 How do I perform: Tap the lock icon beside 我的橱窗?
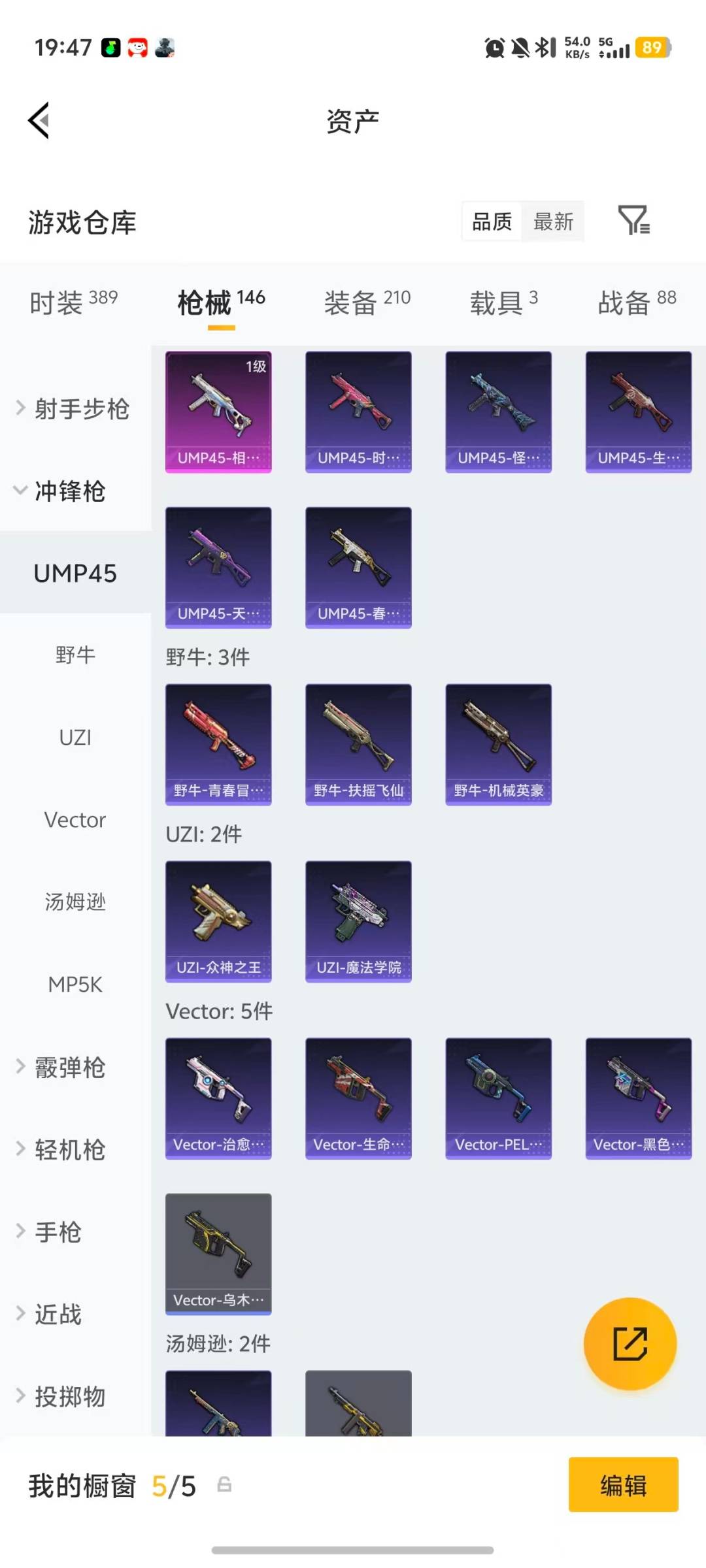click(x=224, y=1485)
